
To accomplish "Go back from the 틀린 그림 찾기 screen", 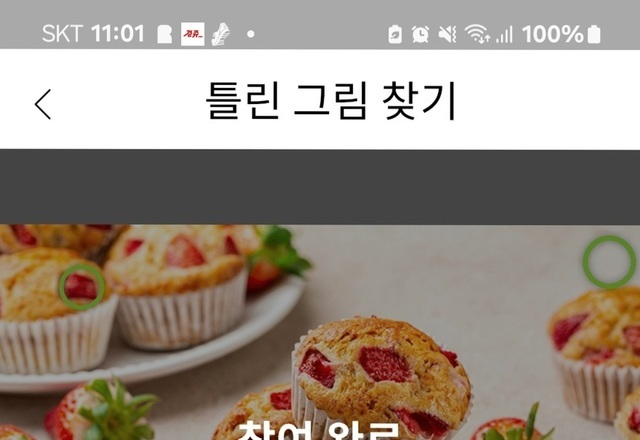I will 43,103.
